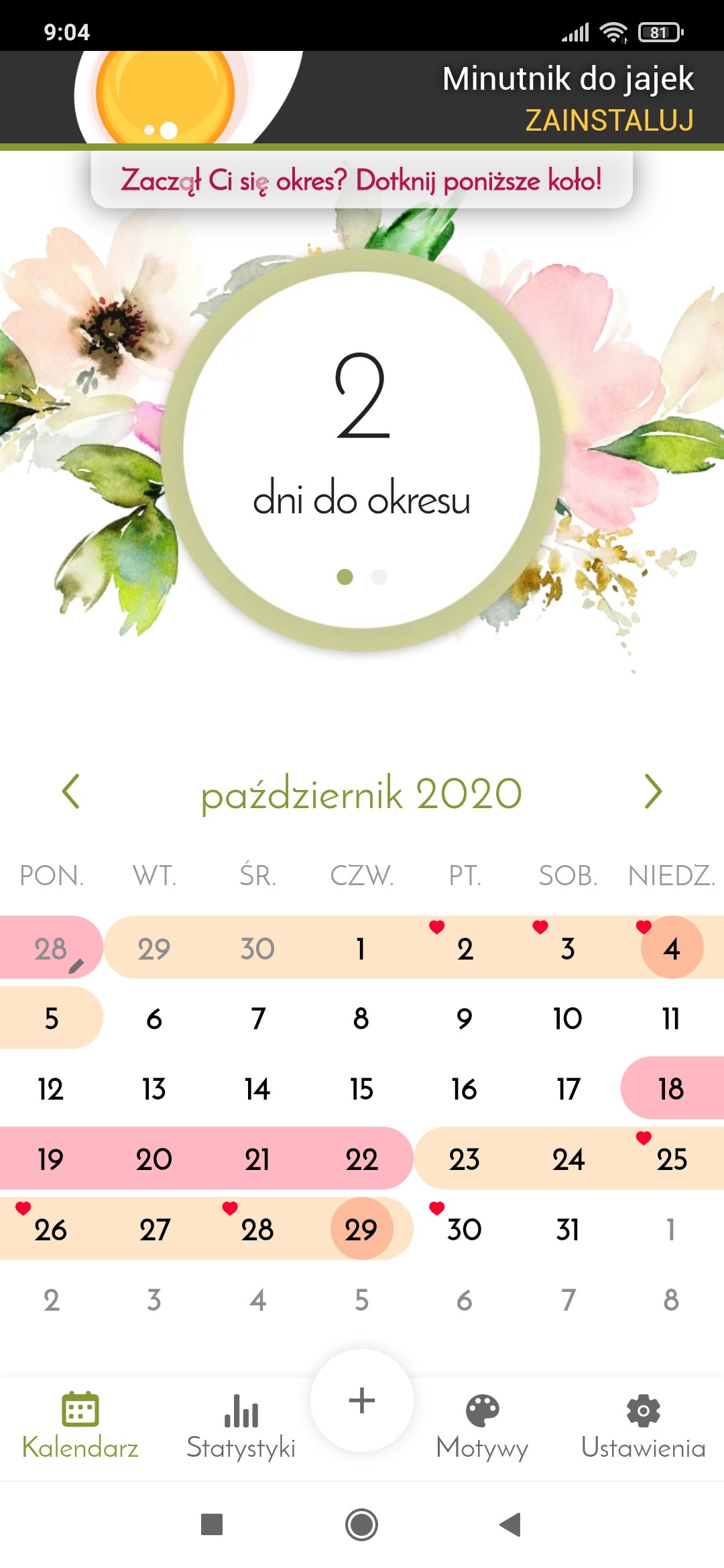This screenshot has width=724, height=1568.
Task: Tap the system home button
Action: click(x=362, y=1524)
